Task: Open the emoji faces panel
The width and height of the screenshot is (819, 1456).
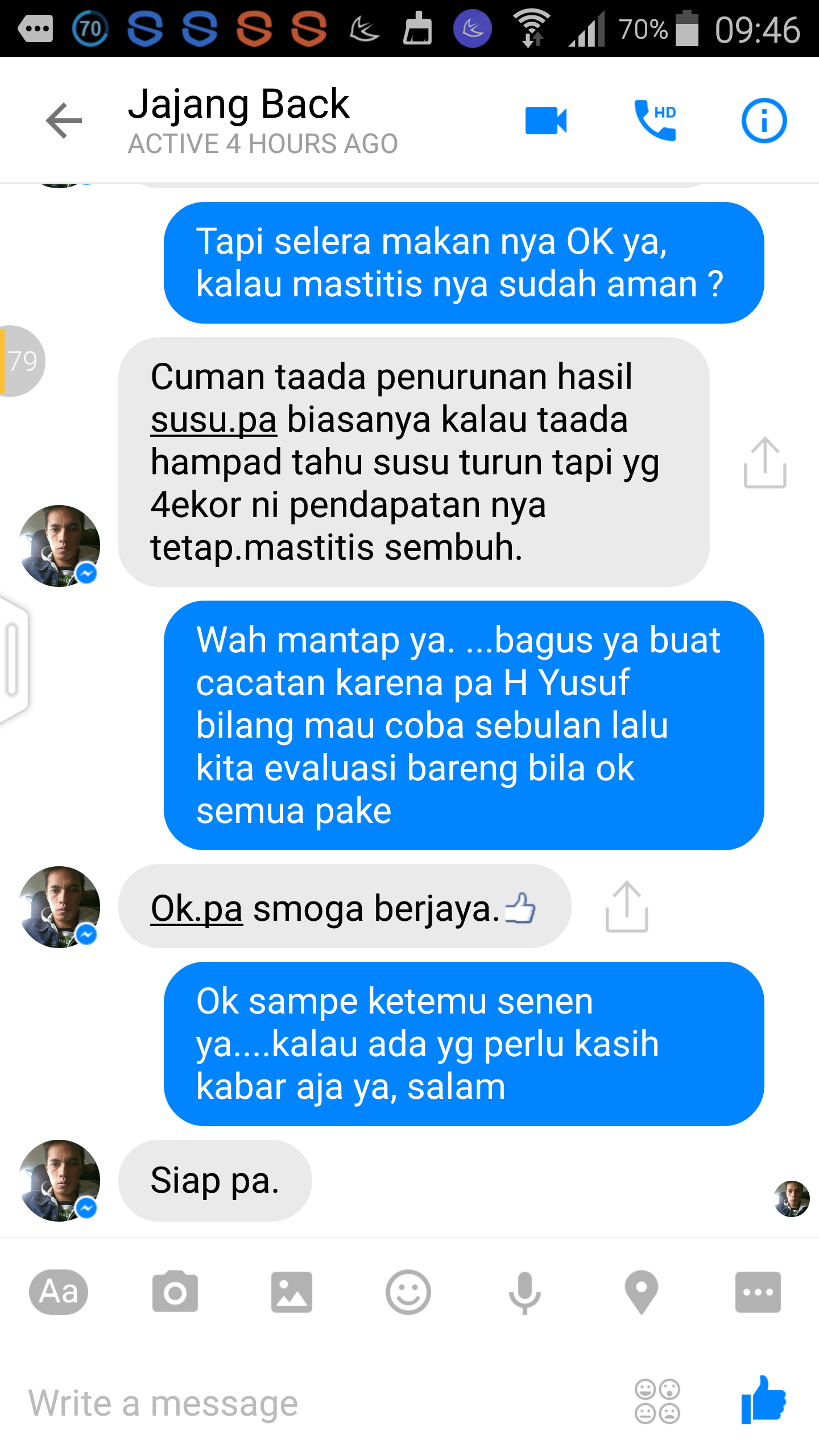Action: [657, 1402]
